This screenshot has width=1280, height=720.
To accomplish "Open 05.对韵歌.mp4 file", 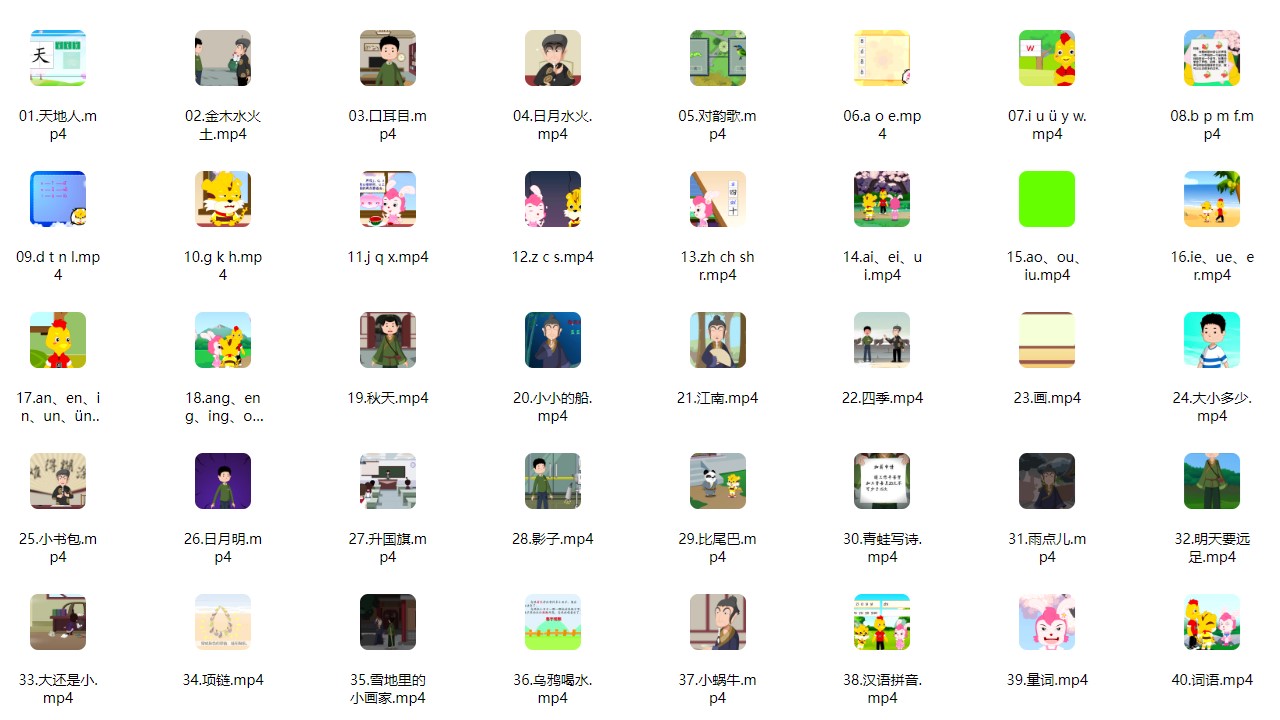I will (718, 58).
